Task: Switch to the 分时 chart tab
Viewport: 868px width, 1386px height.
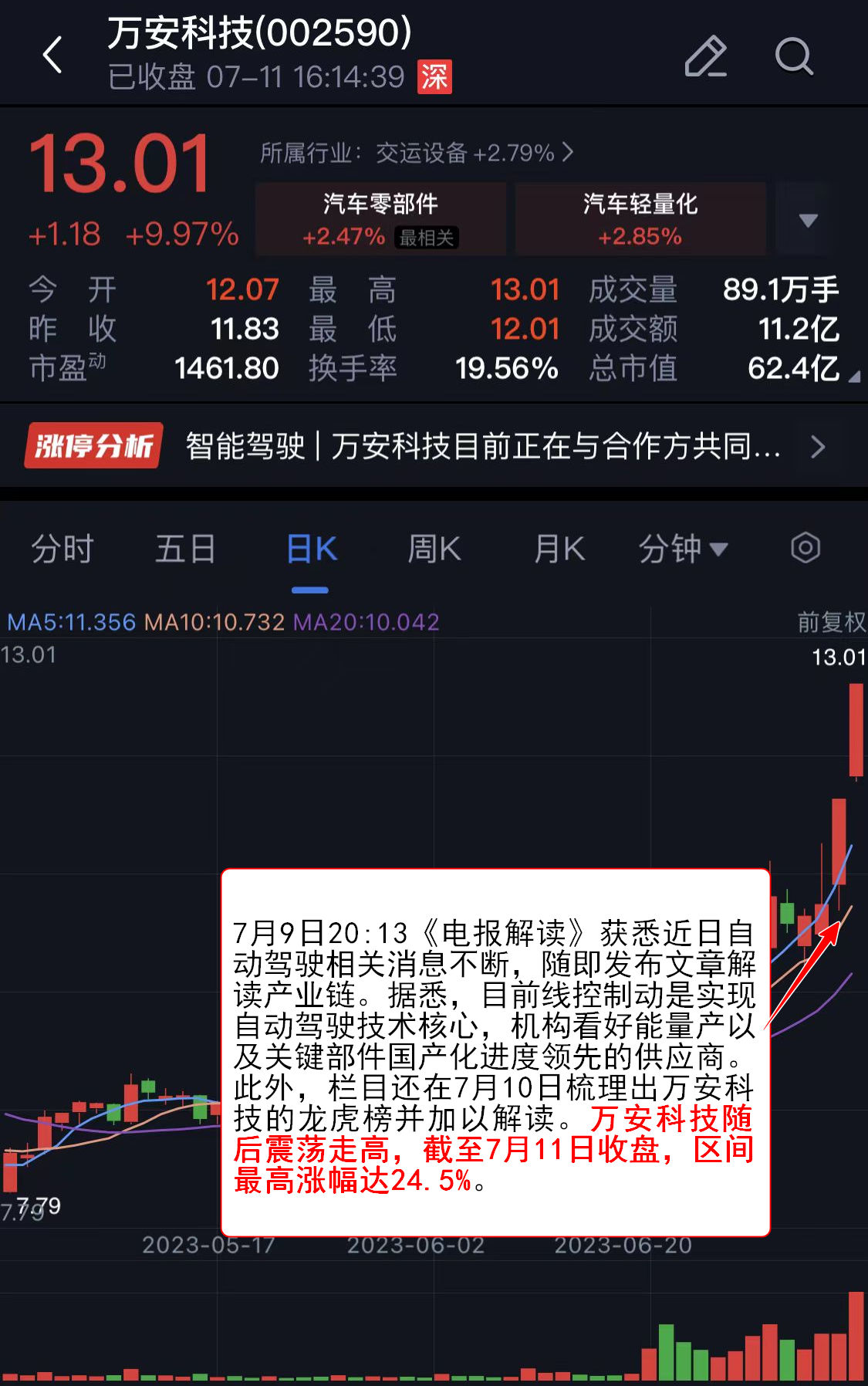Action: [62, 549]
